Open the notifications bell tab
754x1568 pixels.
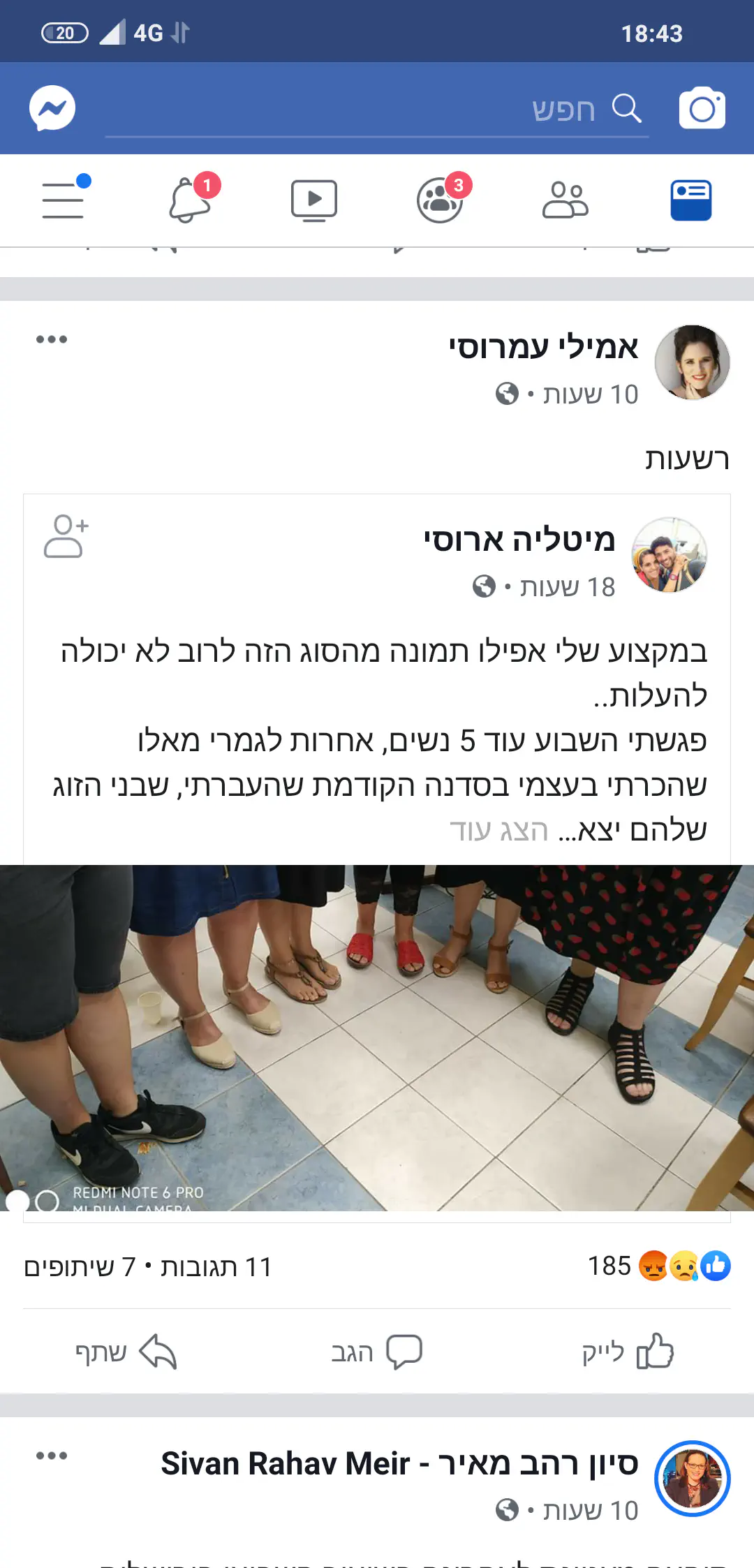pos(191,200)
